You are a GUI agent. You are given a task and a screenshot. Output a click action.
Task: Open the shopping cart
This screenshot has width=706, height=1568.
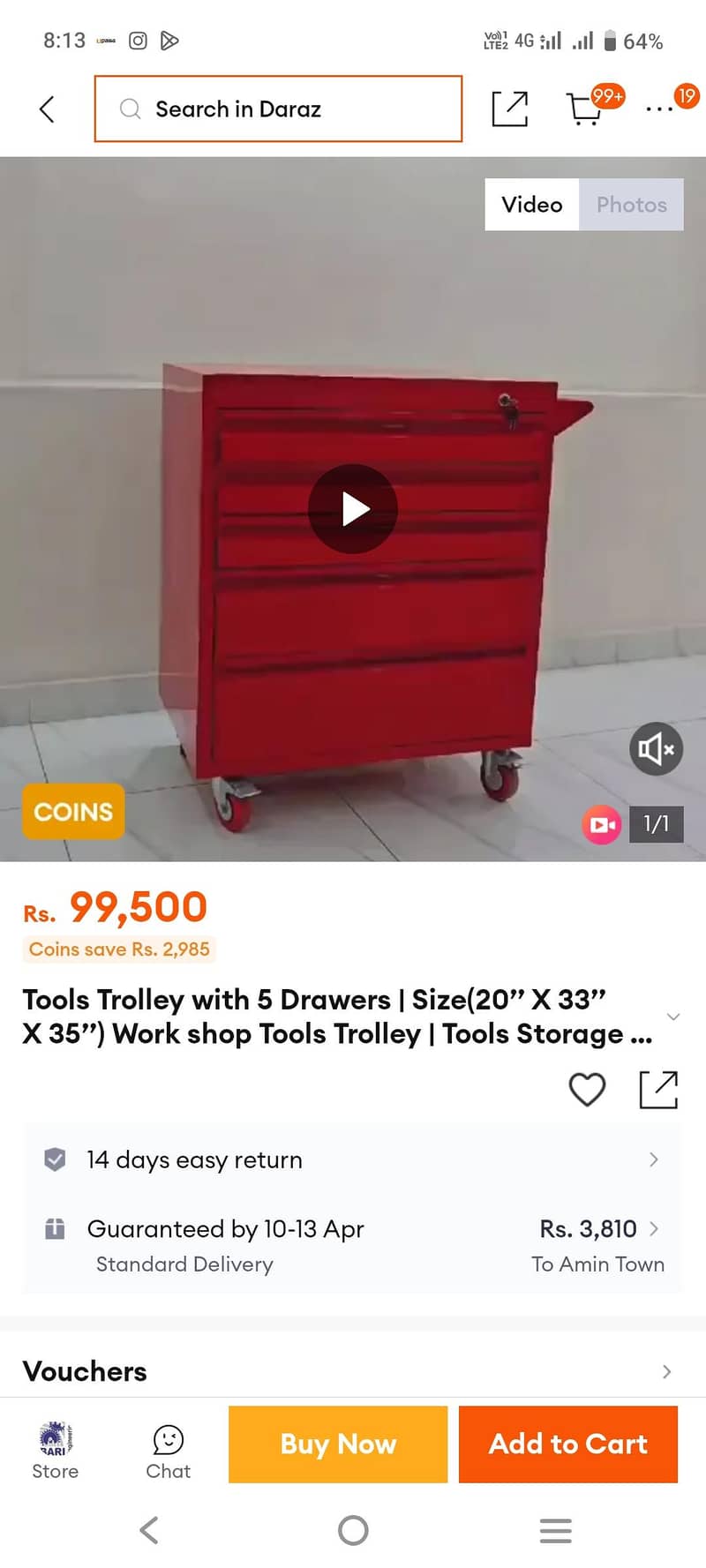tap(587, 109)
